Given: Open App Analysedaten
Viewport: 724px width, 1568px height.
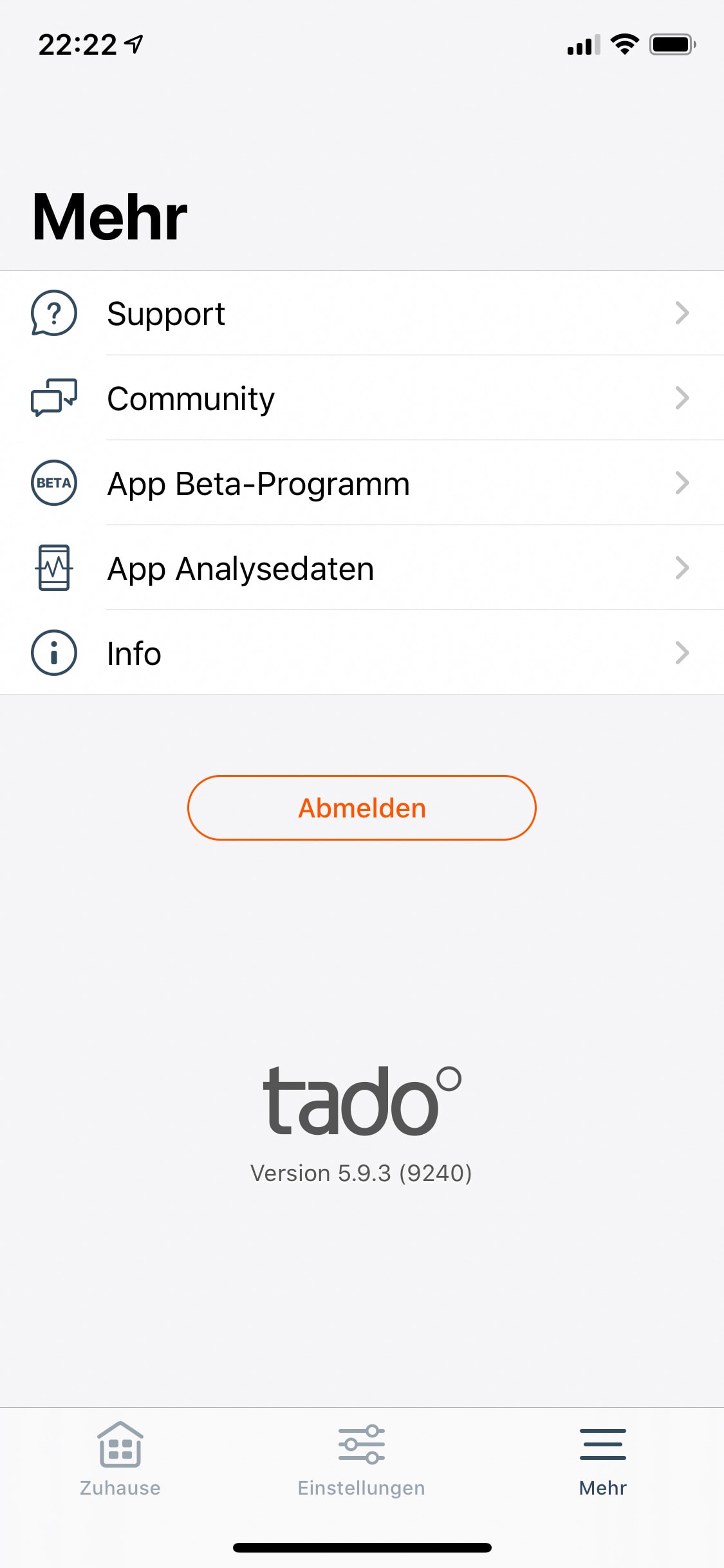Looking at the screenshot, I should point(362,568).
